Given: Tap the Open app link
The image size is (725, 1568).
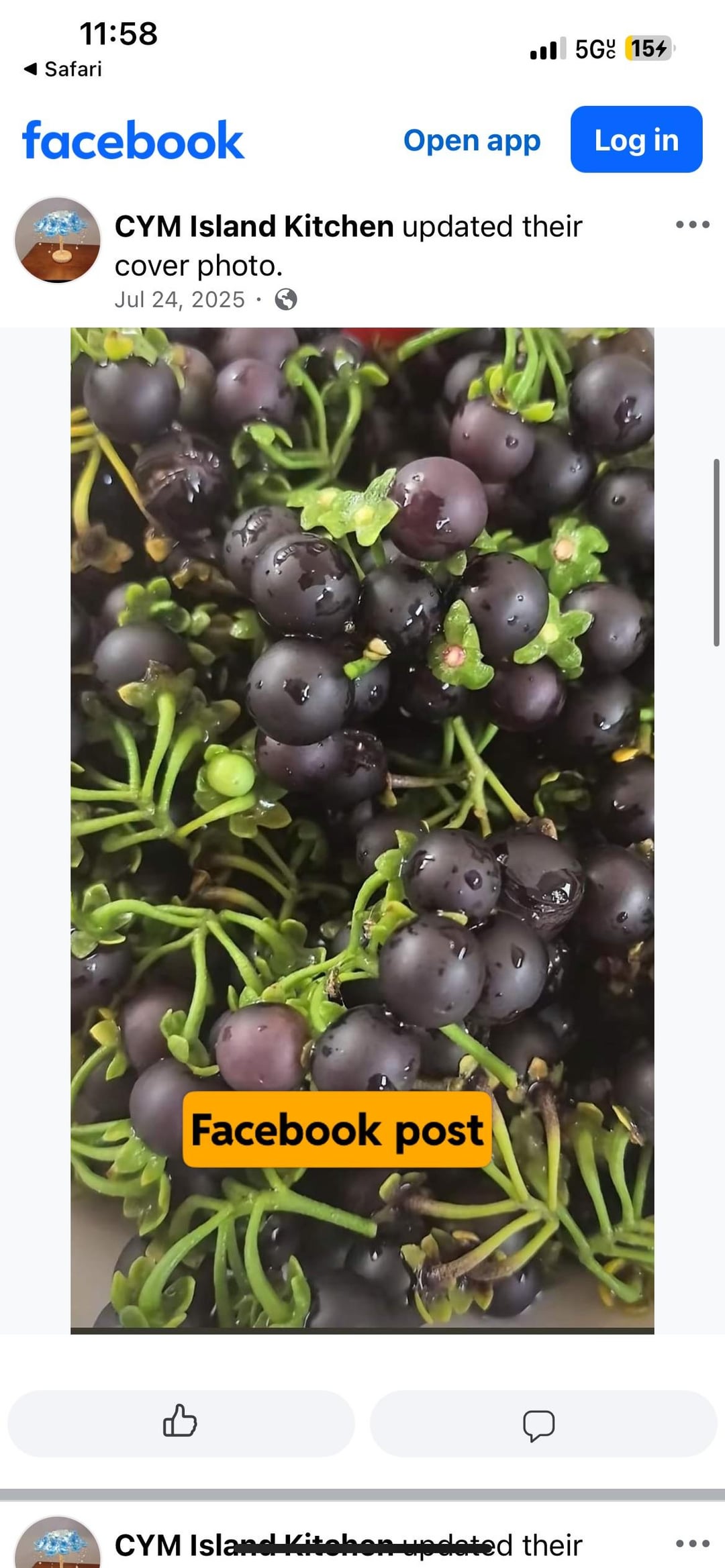Looking at the screenshot, I should pos(471,140).
